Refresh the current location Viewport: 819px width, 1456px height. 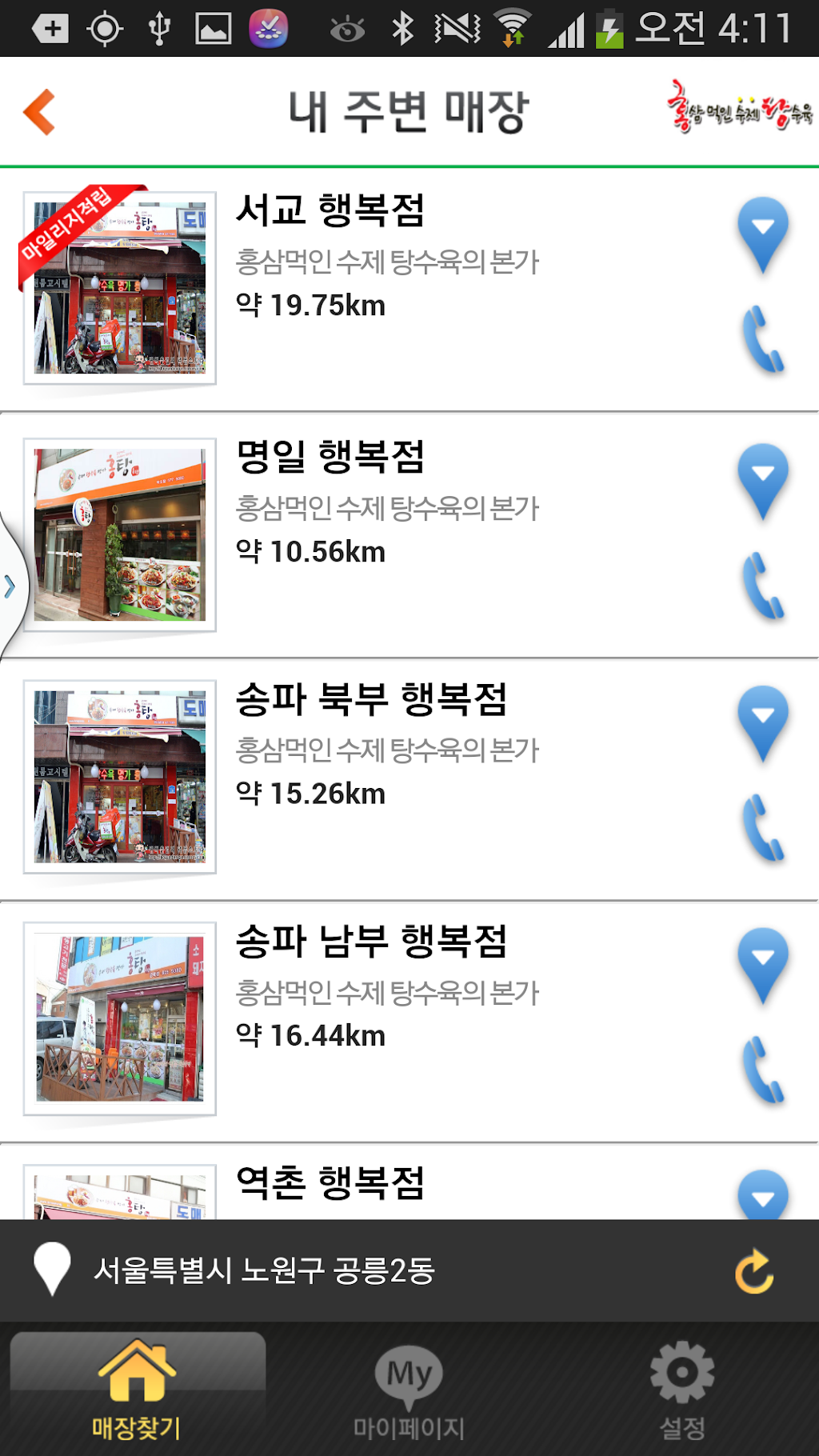(754, 1271)
